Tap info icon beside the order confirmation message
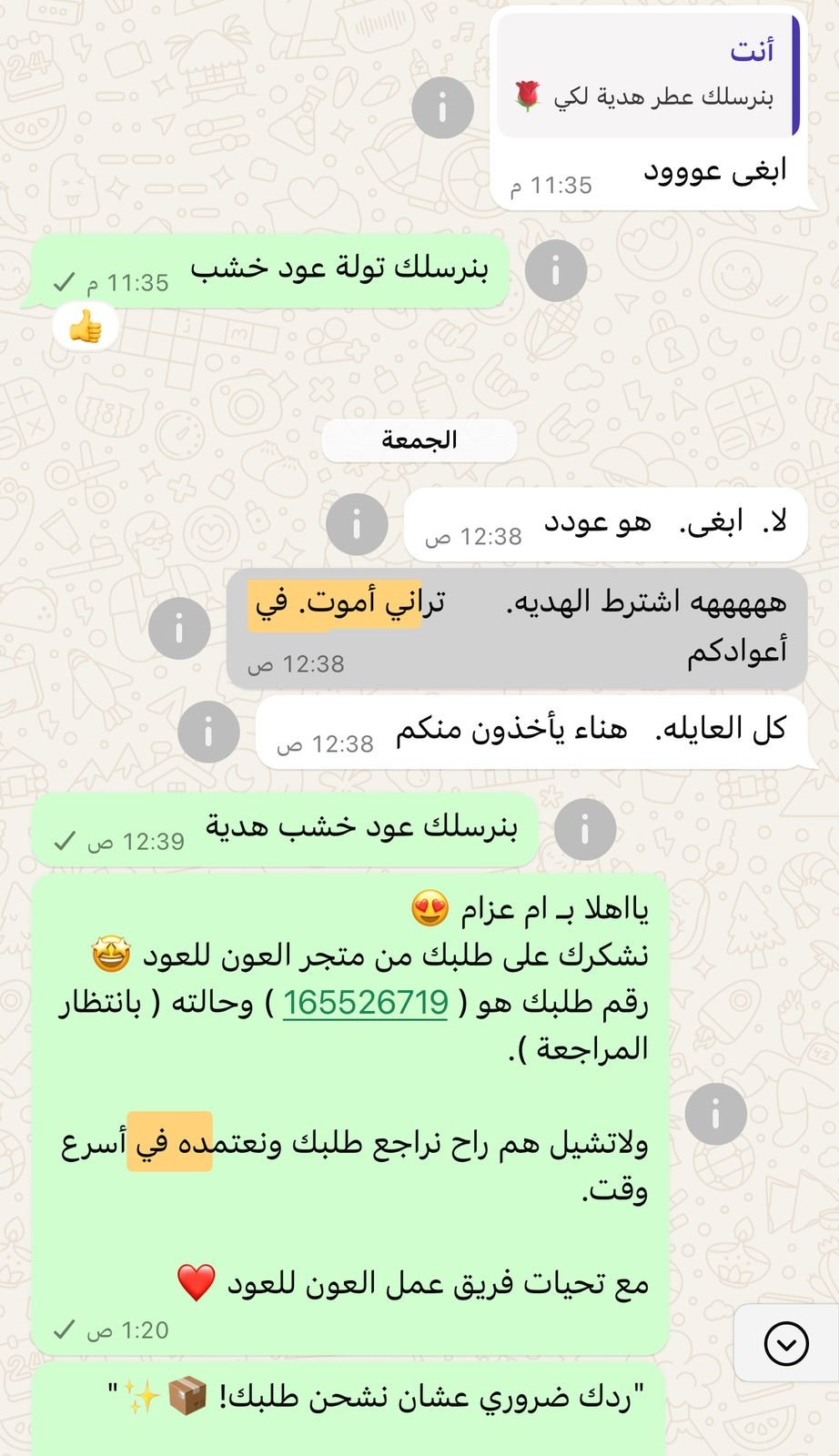 coord(715,1114)
